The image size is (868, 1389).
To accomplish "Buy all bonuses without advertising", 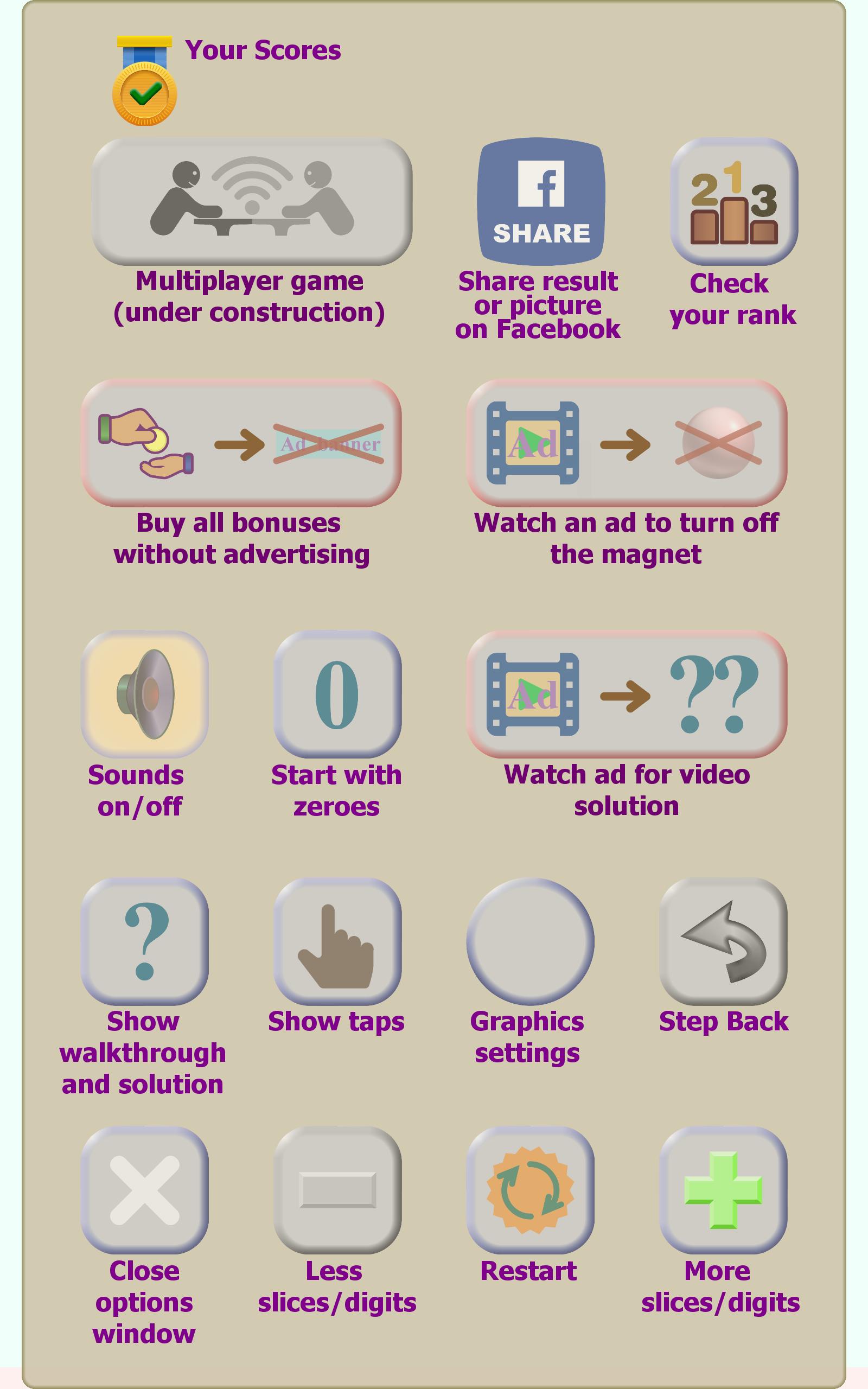I will point(241,443).
